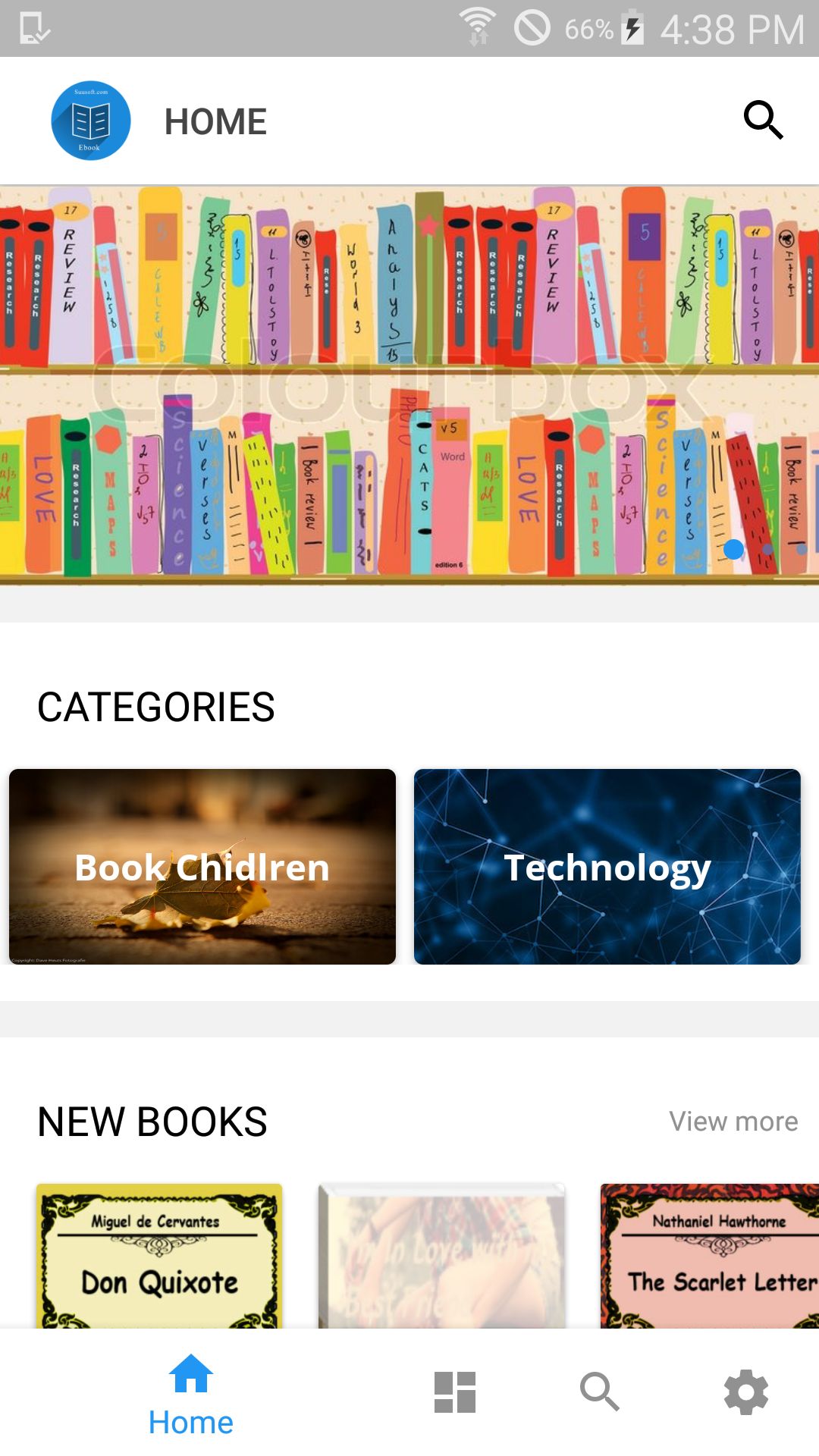
Task: Open the faded middle book cover
Action: 441,1256
